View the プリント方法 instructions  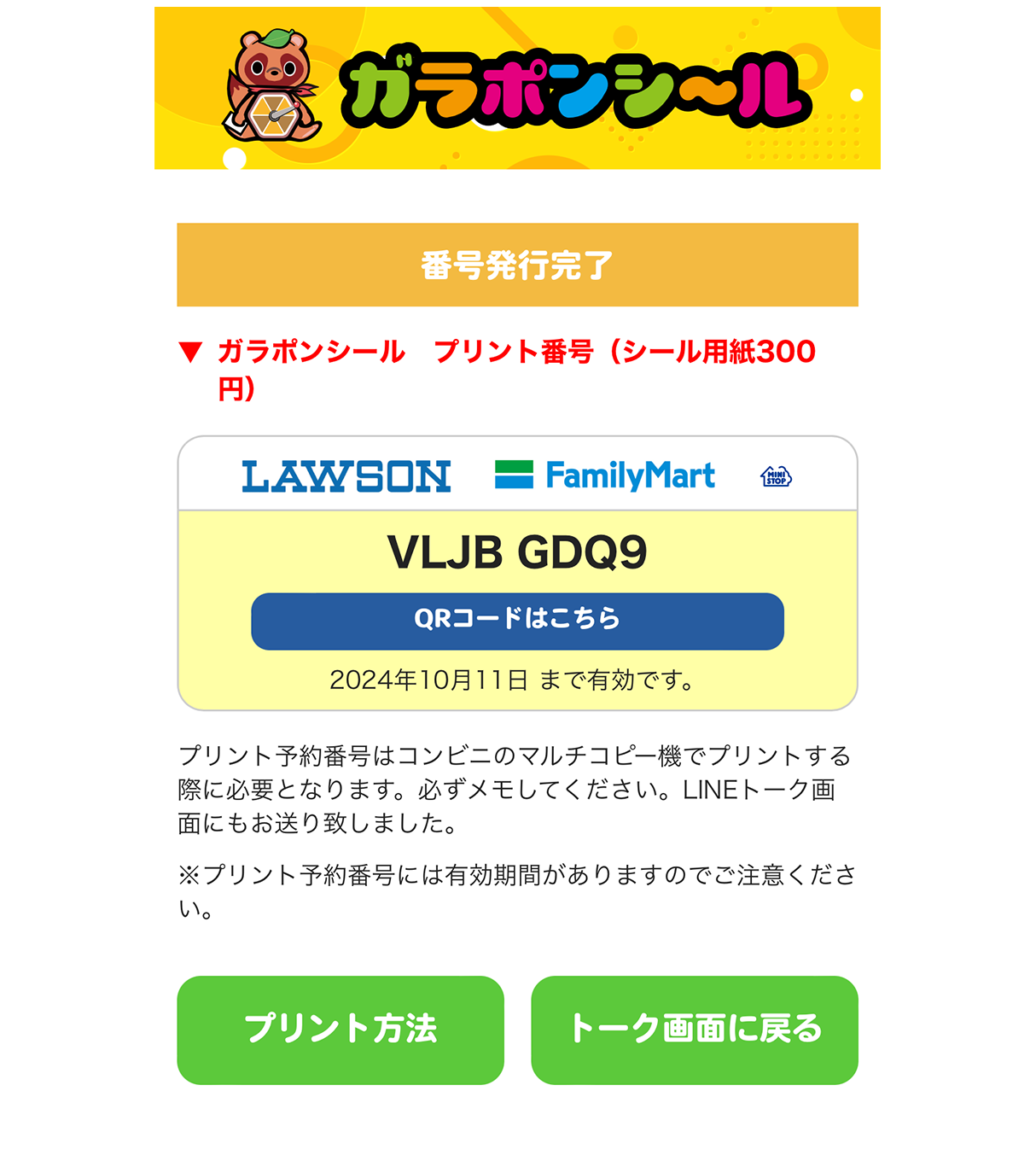pos(340,1030)
